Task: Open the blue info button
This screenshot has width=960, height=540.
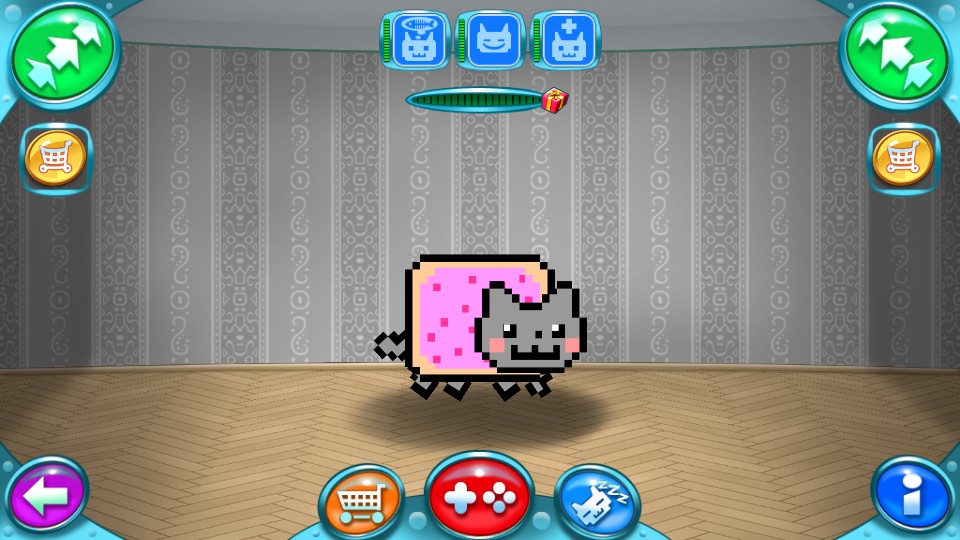Action: 911,494
